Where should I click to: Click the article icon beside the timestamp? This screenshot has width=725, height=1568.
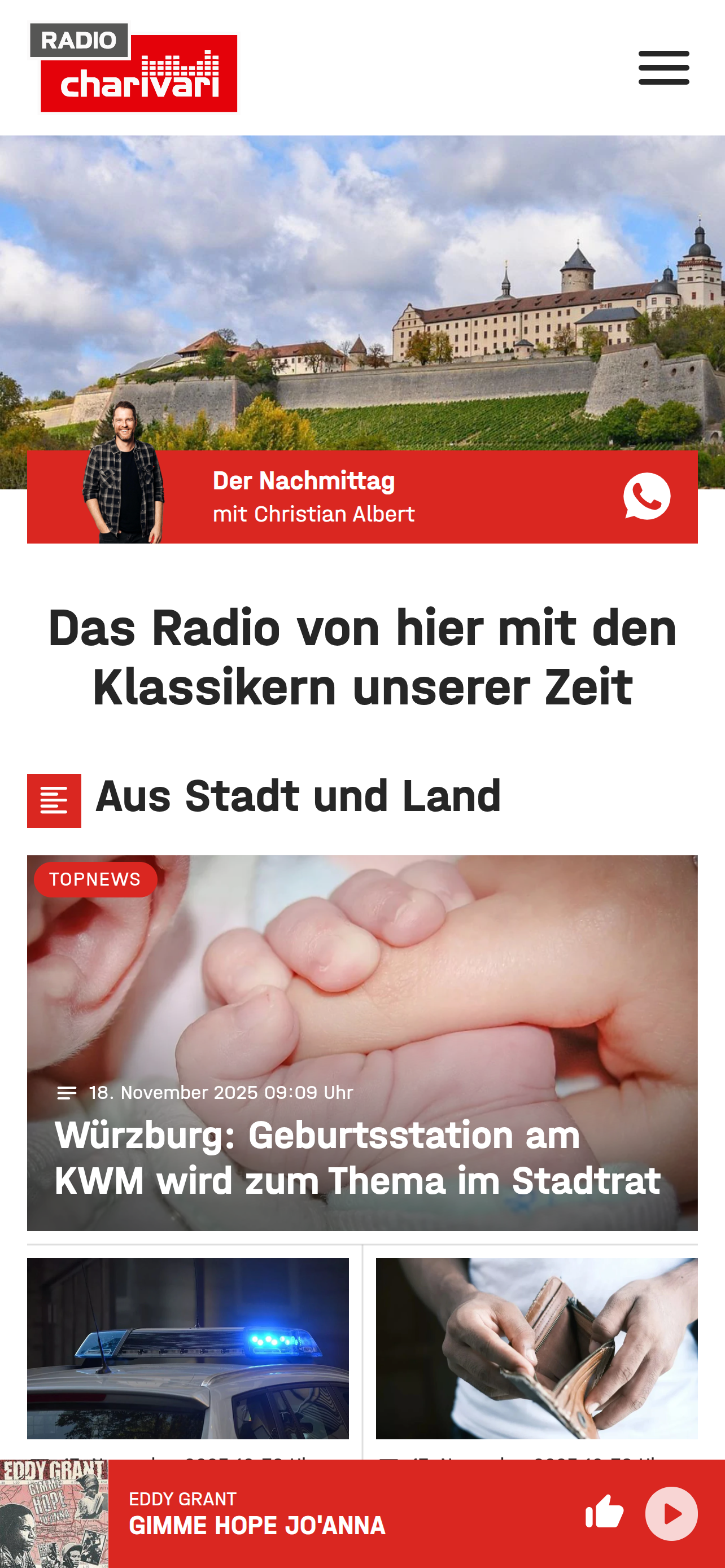pos(65,1092)
